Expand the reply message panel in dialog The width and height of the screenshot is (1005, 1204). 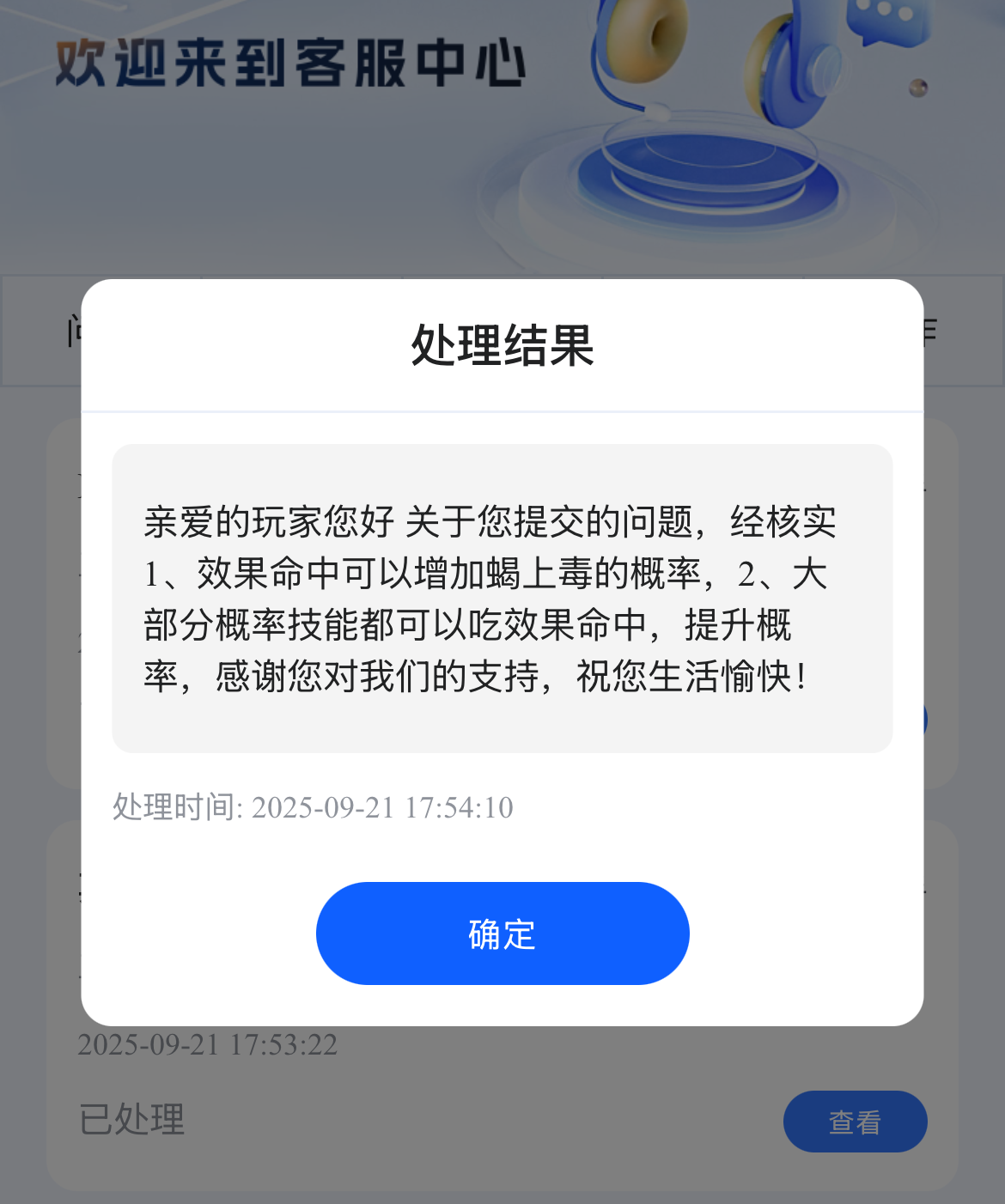point(502,597)
